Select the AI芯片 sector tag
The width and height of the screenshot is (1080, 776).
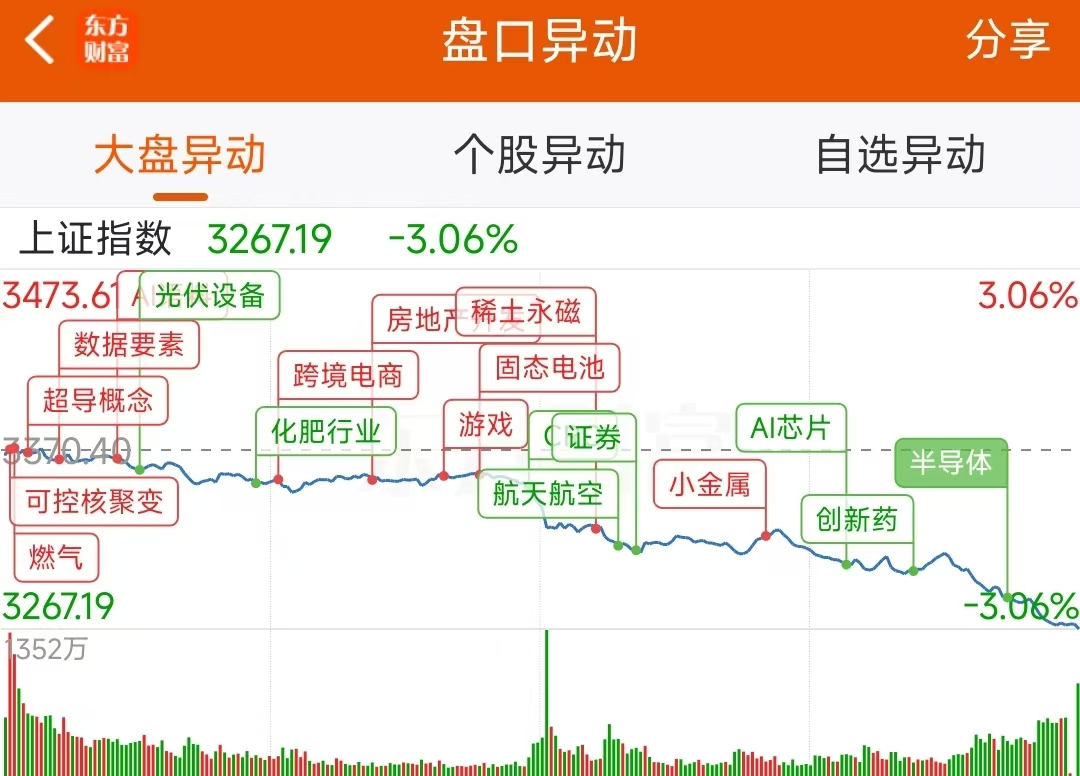790,428
